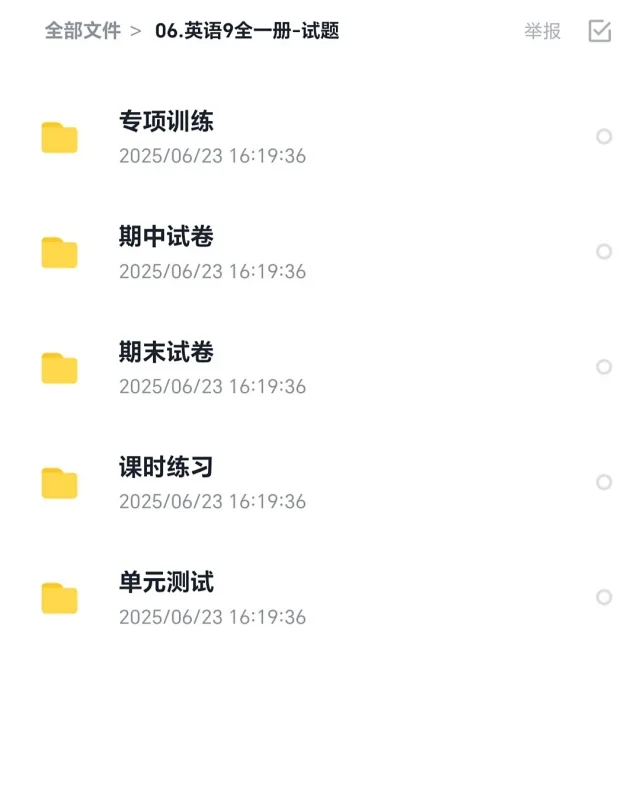Select the 单元测试 folder's circle

point(604,597)
